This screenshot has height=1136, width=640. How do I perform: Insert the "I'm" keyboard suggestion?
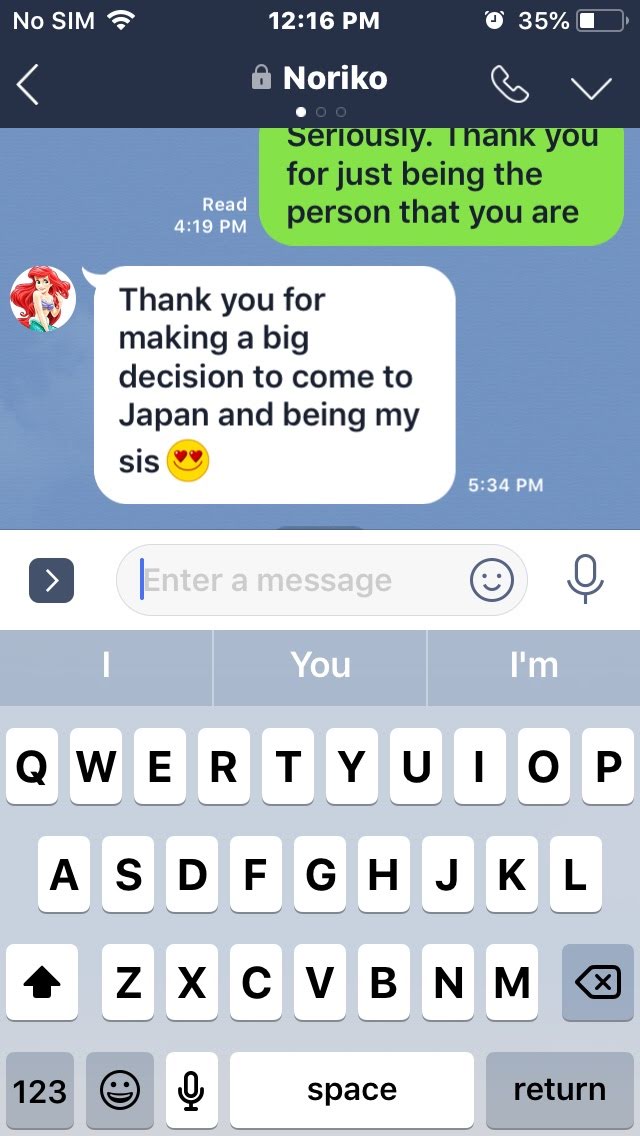[x=533, y=665]
